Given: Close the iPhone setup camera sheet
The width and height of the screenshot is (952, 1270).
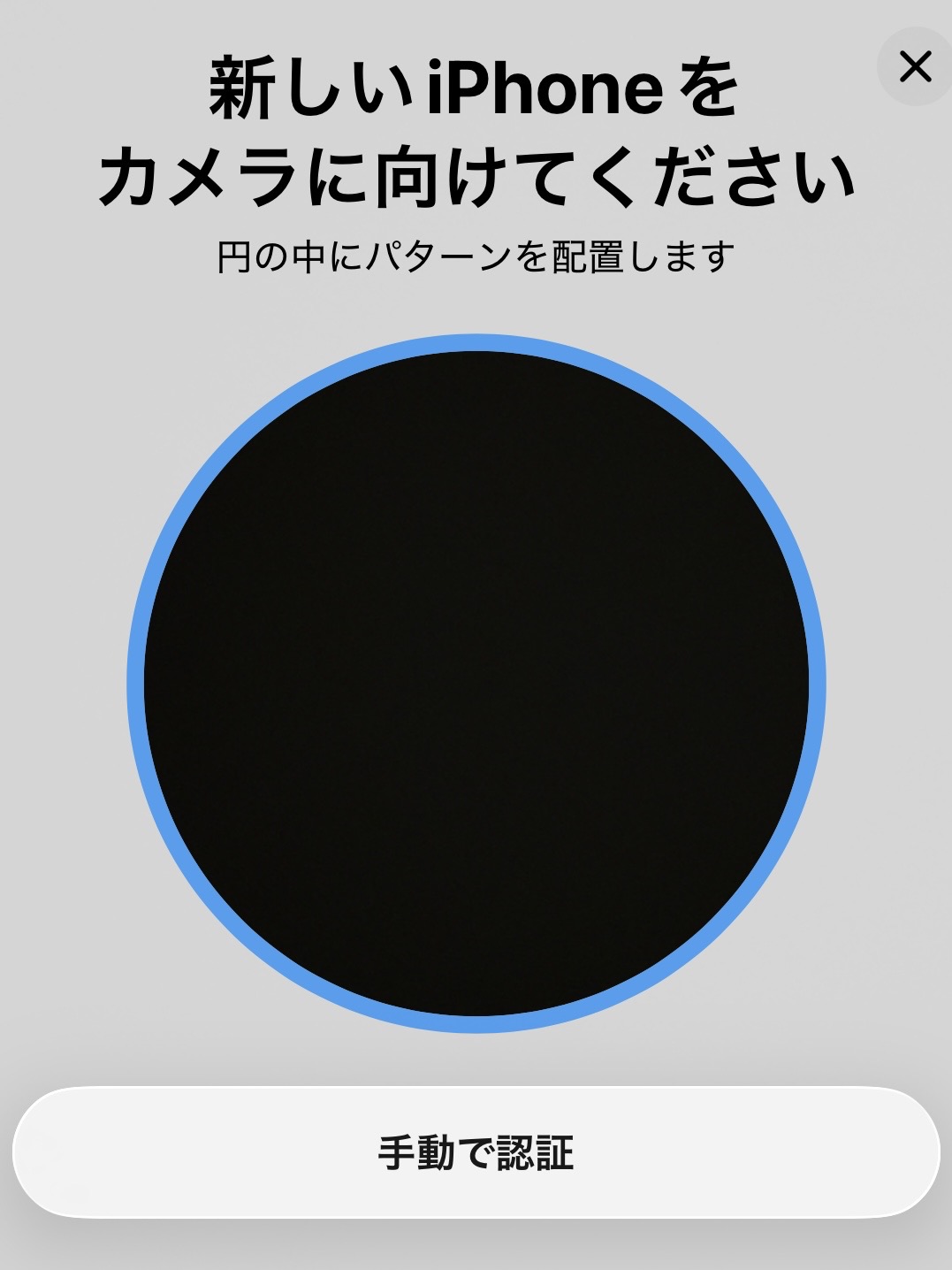Looking at the screenshot, I should pyautogui.click(x=915, y=66).
